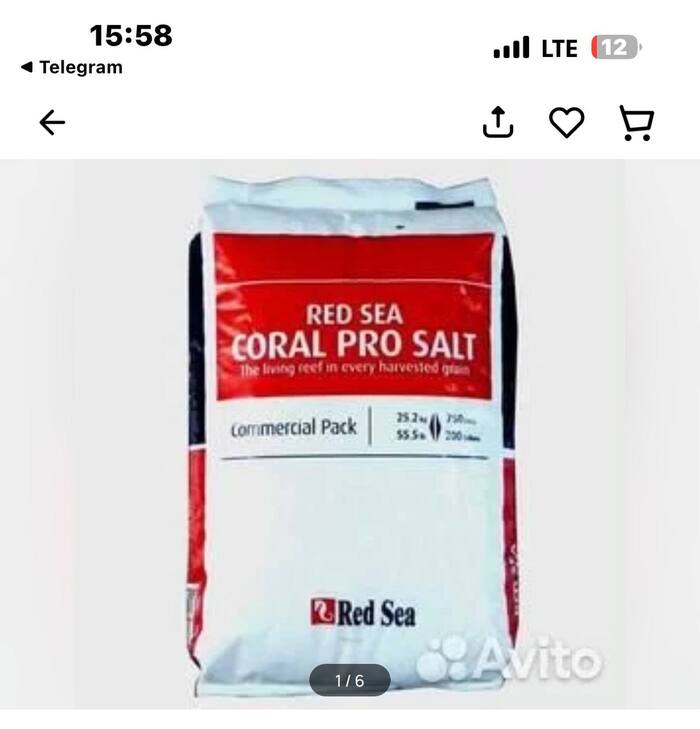The image size is (700, 729).
Task: Return to Telegram app
Action: tap(71, 67)
